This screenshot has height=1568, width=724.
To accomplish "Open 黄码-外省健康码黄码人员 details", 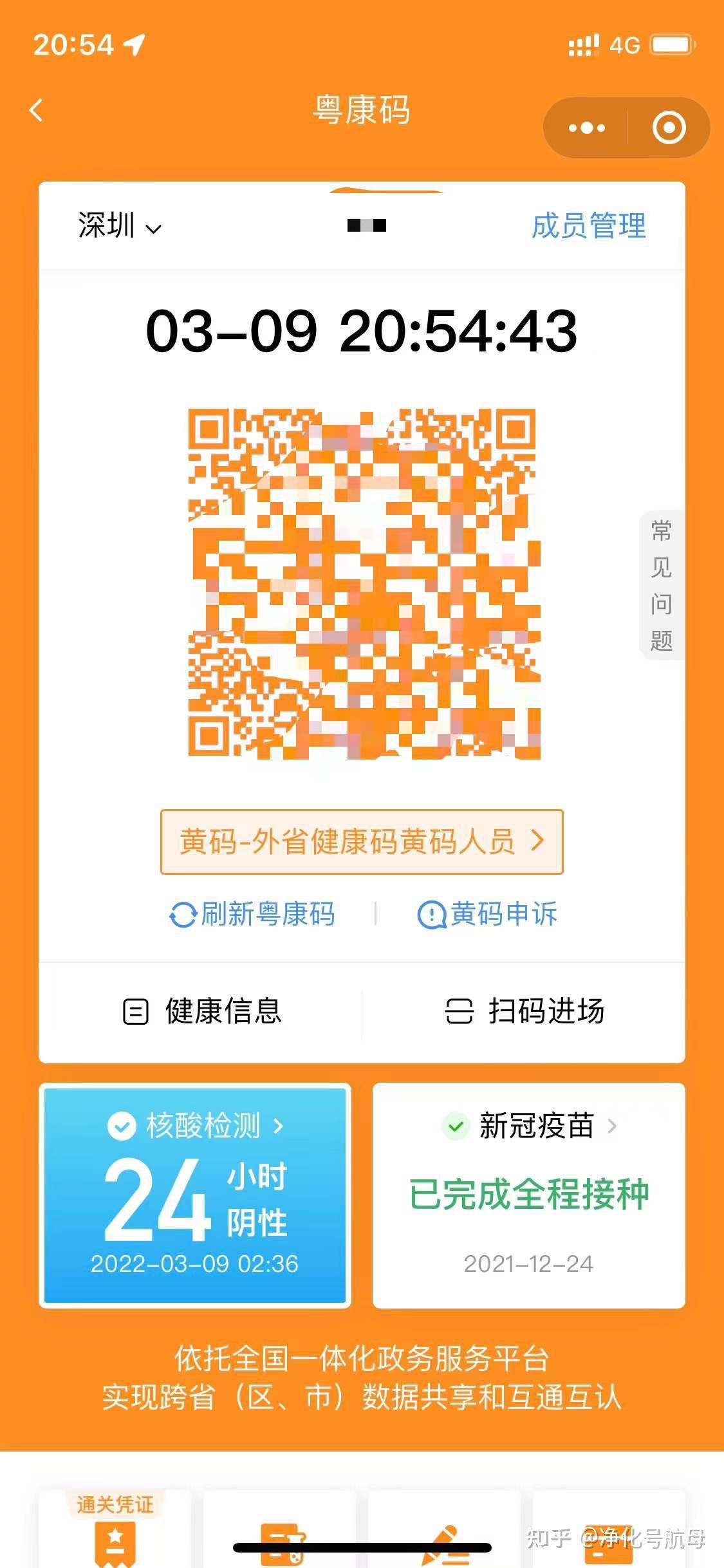I will tap(362, 841).
